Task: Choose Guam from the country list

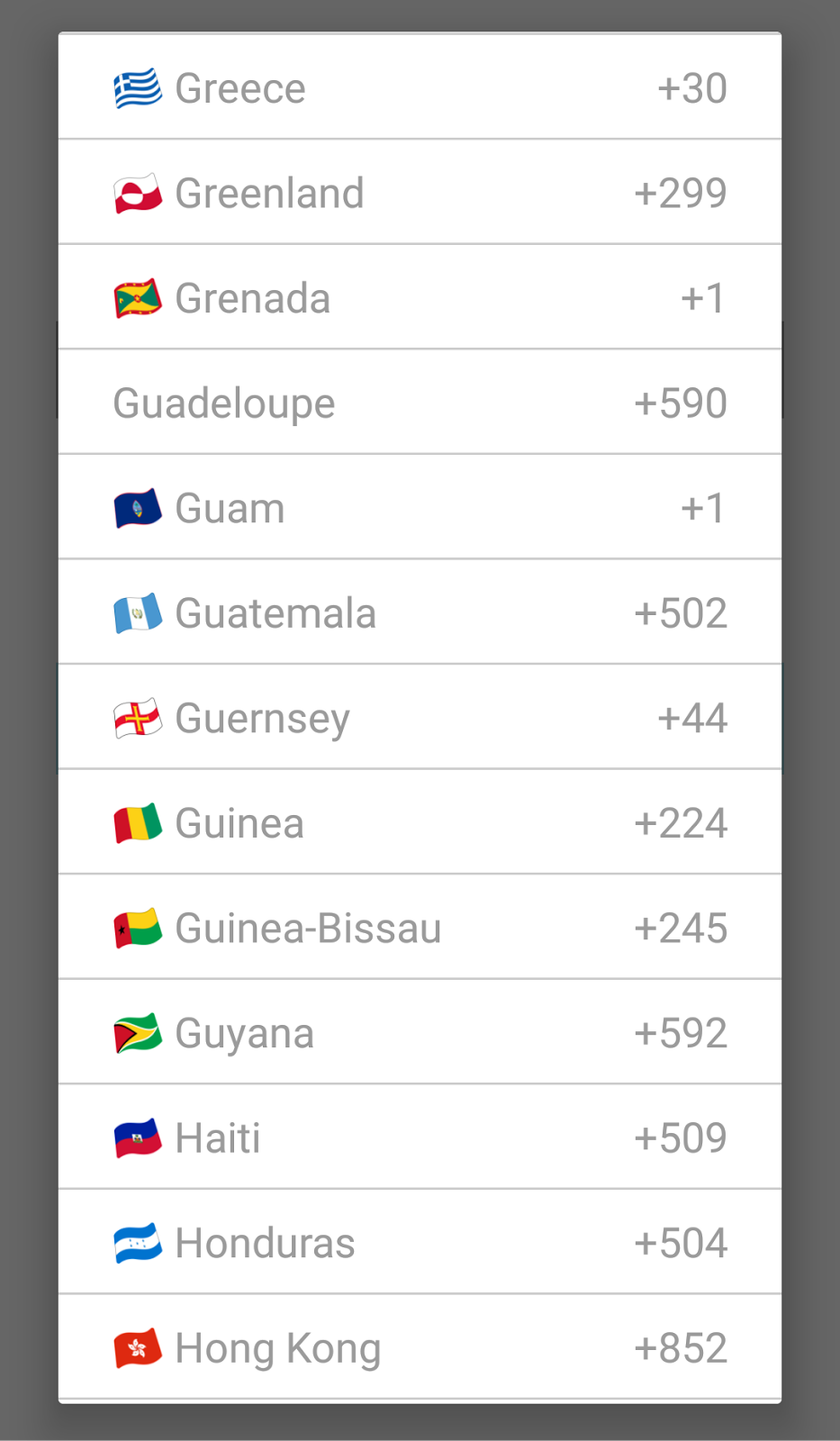Action: pyautogui.click(x=420, y=508)
